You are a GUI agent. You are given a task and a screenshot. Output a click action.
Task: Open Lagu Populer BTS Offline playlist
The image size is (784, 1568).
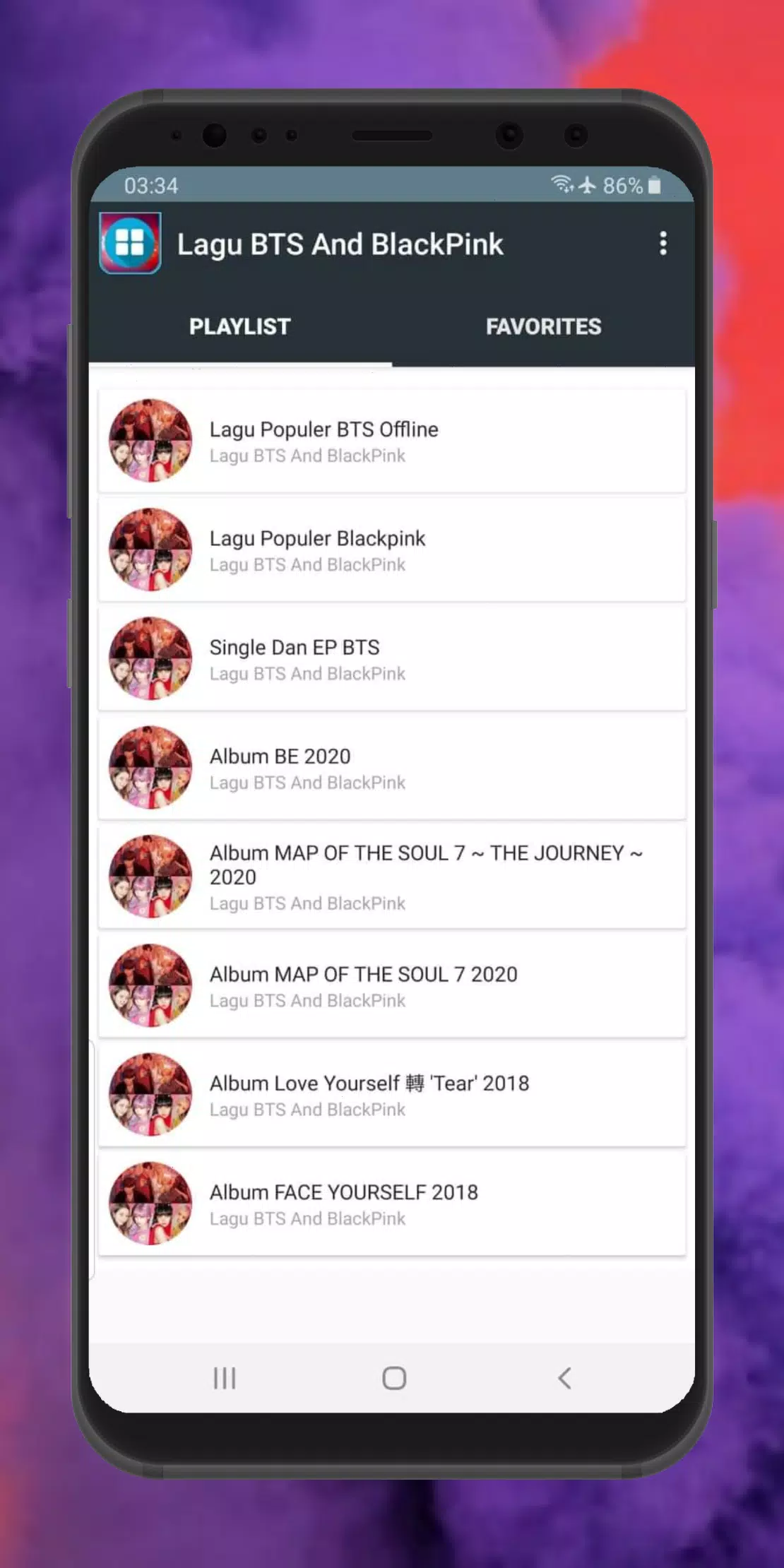[x=392, y=441]
